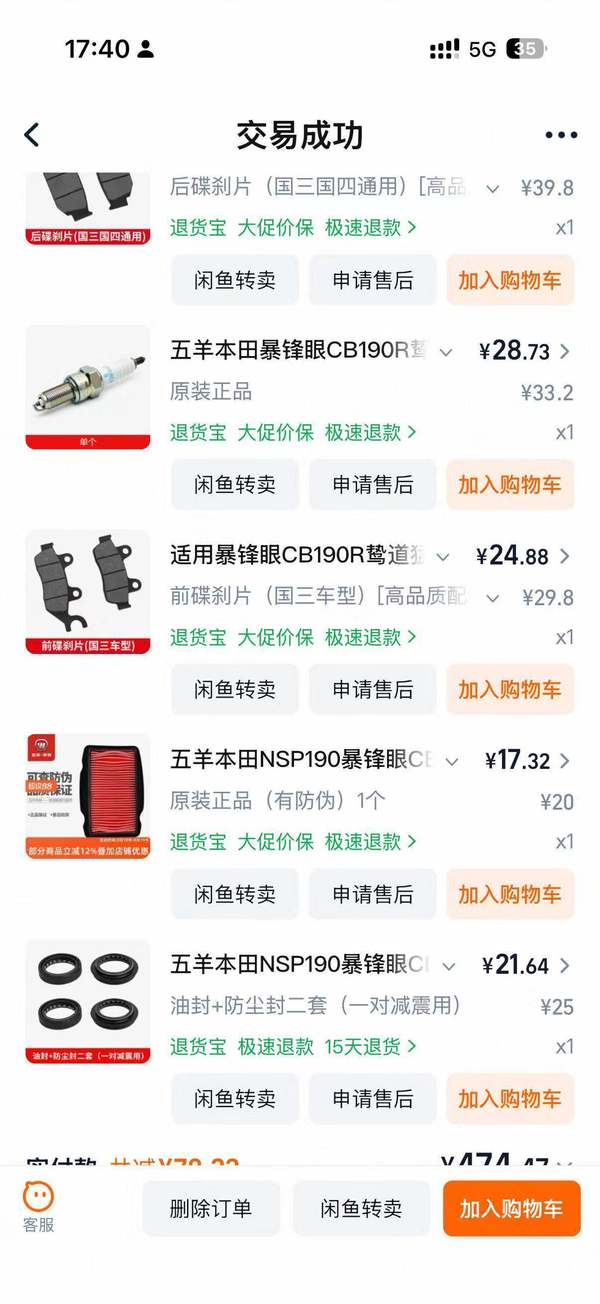Add the ¥28.73 spark plug to the cart
The height and width of the screenshot is (1304, 600).
[x=510, y=485]
